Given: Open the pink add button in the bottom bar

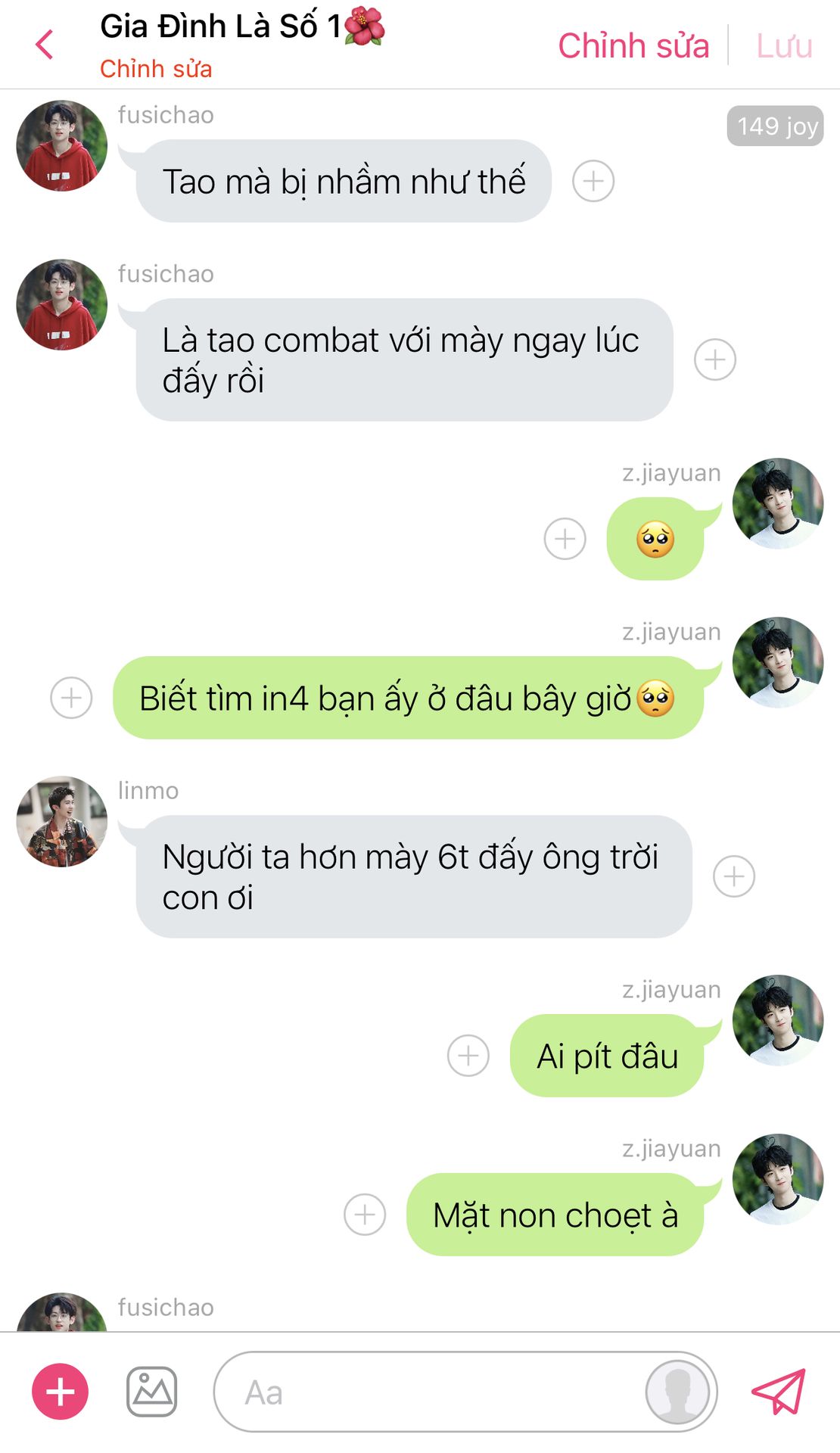Looking at the screenshot, I should click(x=61, y=1392).
